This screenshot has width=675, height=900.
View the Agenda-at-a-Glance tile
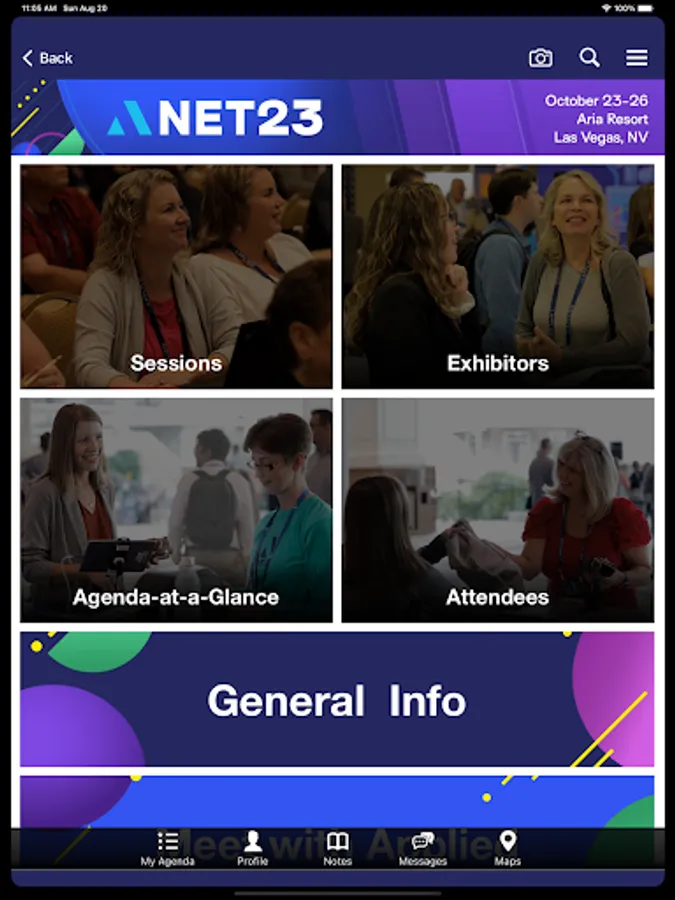176,510
